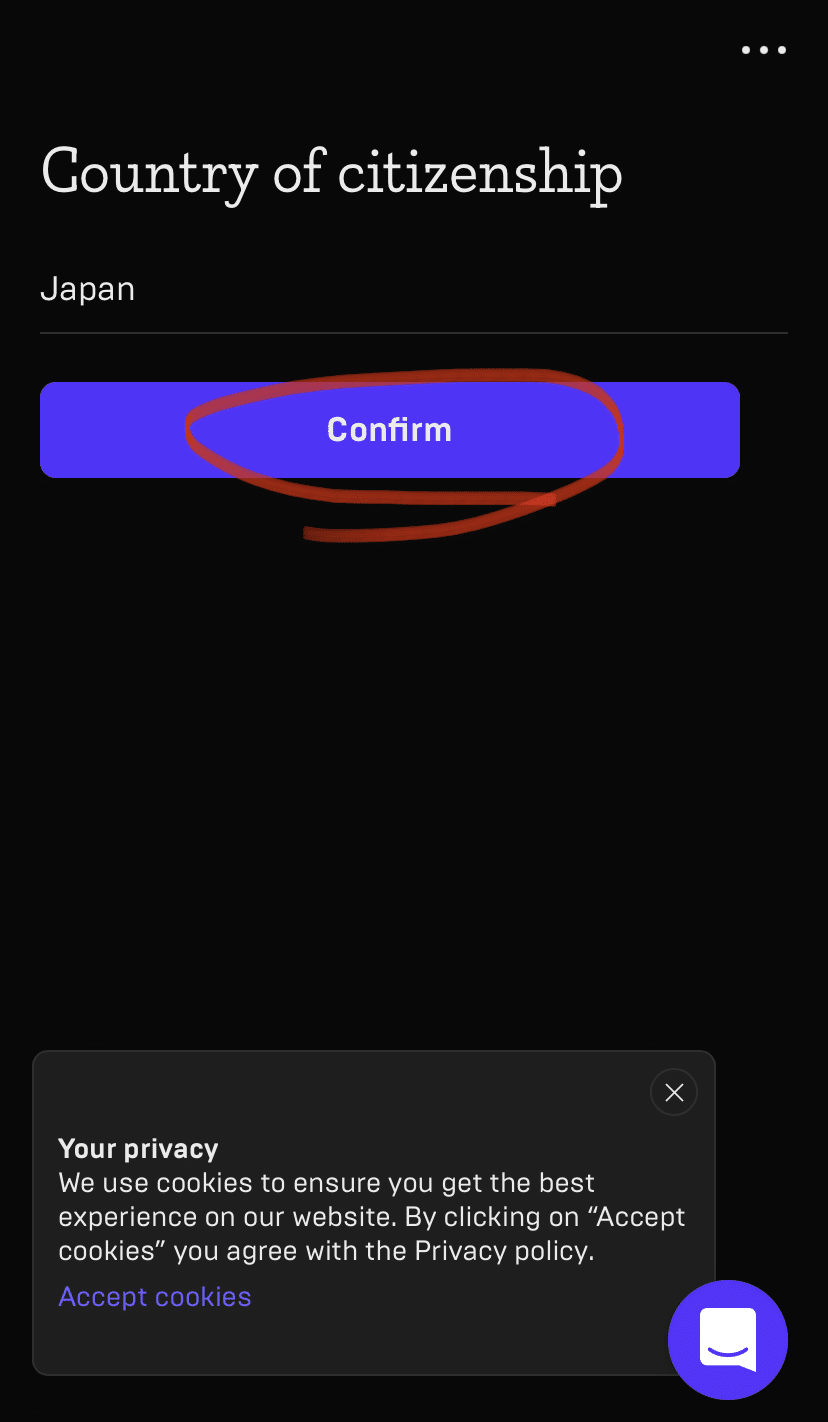Open the three-dot overflow menu

coord(764,50)
